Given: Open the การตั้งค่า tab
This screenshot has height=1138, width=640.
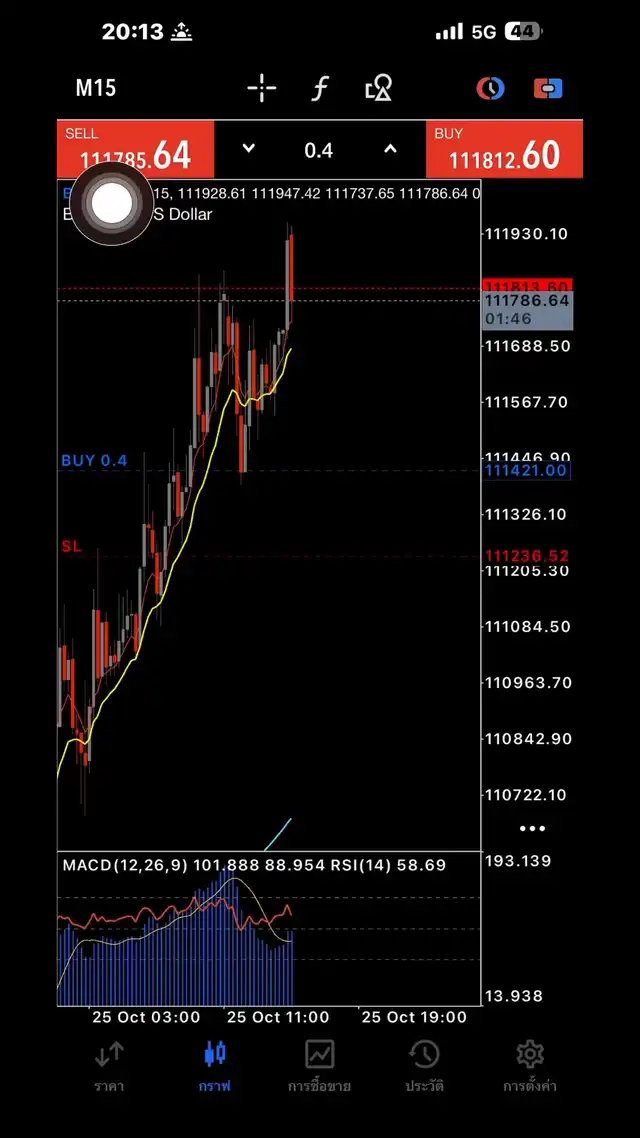Looking at the screenshot, I should pos(530,1064).
